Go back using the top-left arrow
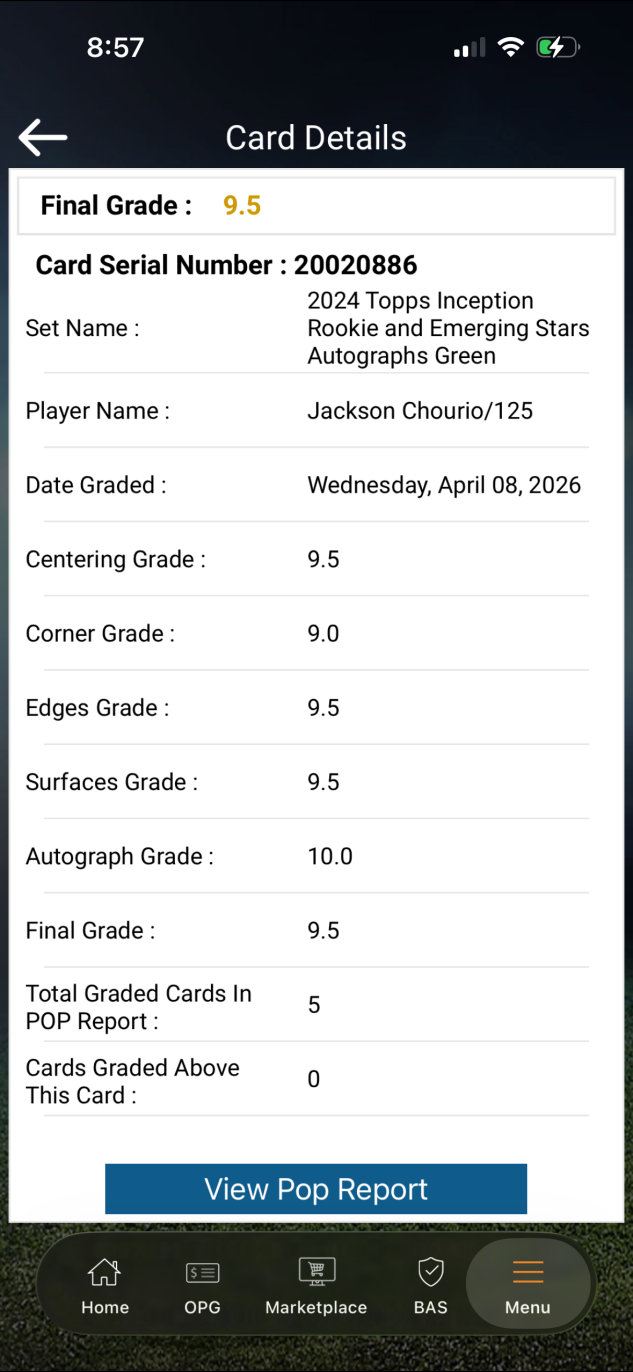 (x=42, y=137)
